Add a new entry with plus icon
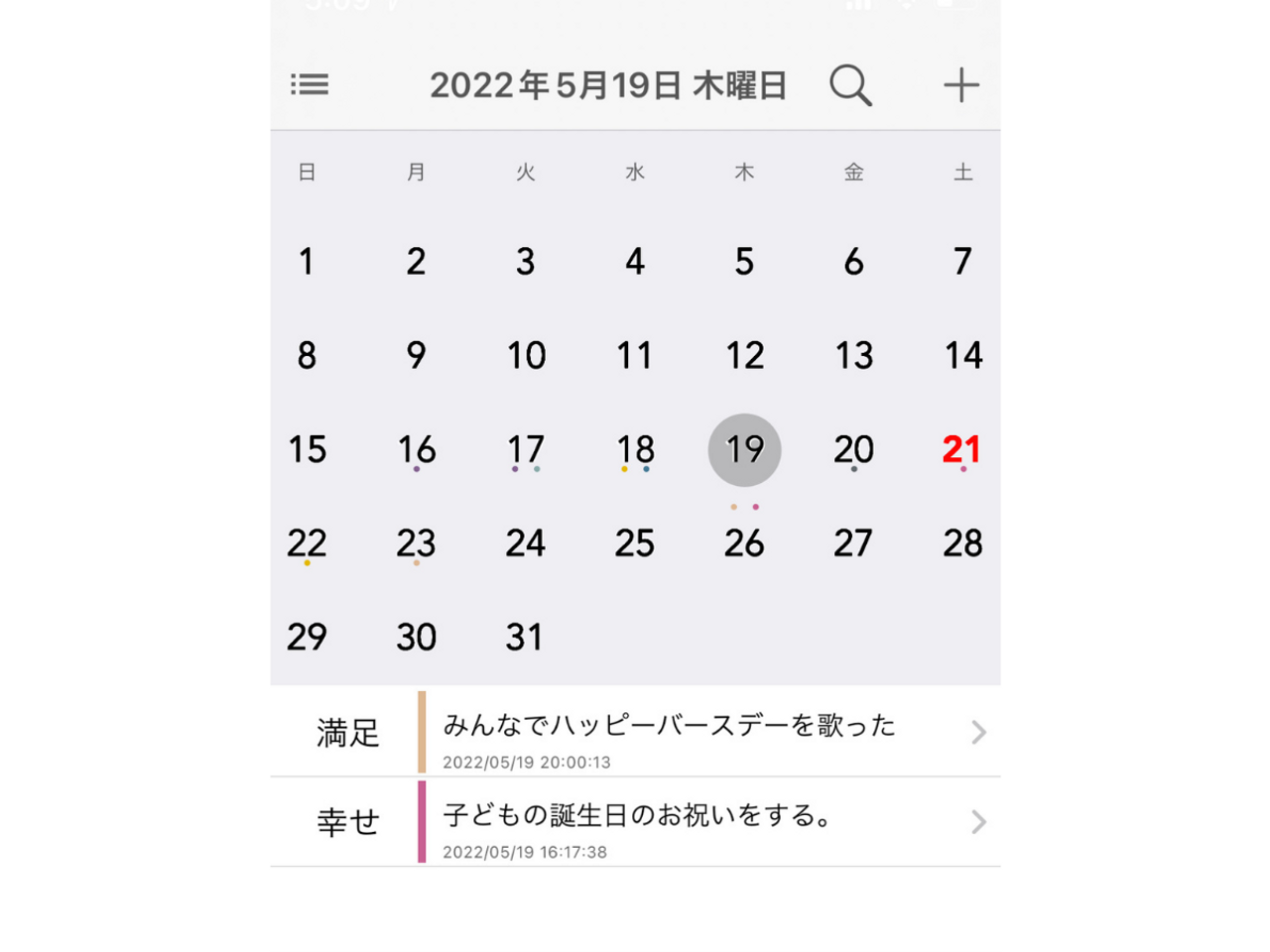The height and width of the screenshot is (952, 1270). [x=960, y=85]
